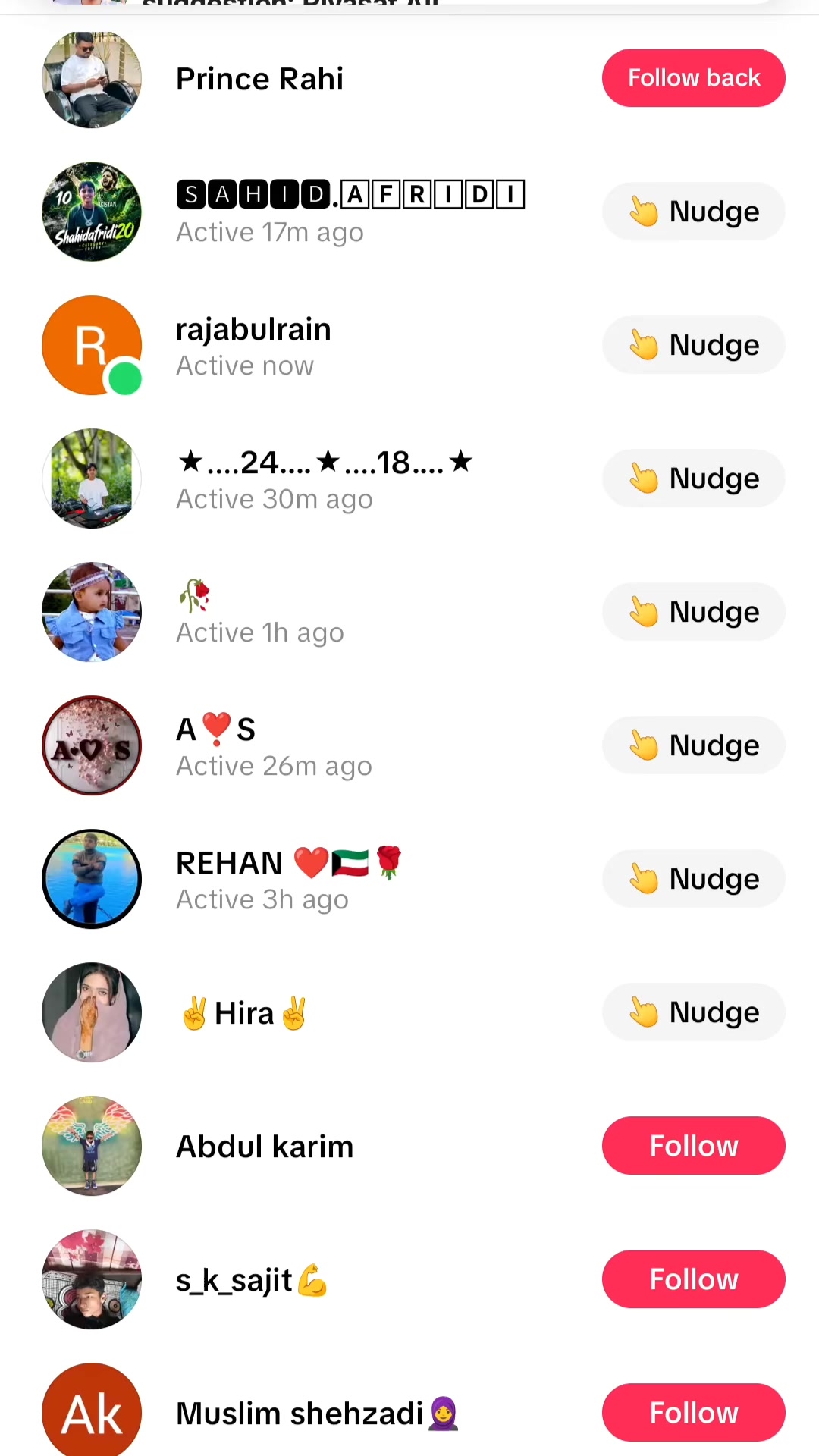Nudge Hira
Screen dimensions: 819x1456
(x=693, y=1012)
